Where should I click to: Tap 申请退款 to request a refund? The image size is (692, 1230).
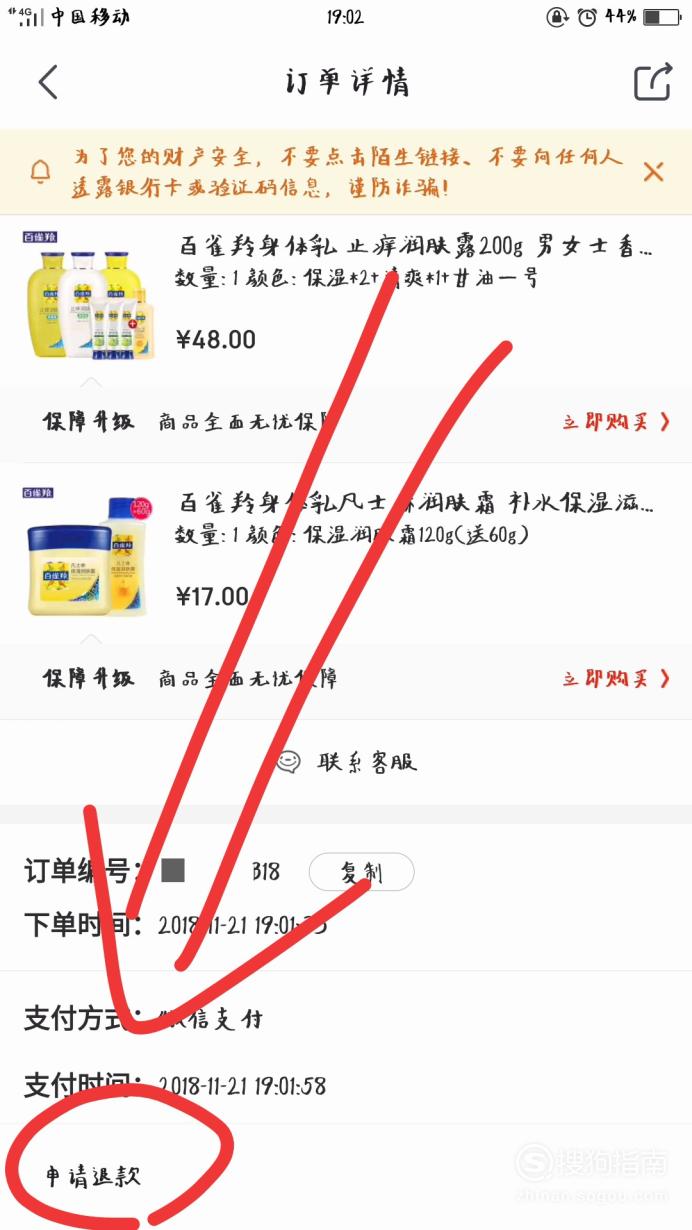(93, 1176)
